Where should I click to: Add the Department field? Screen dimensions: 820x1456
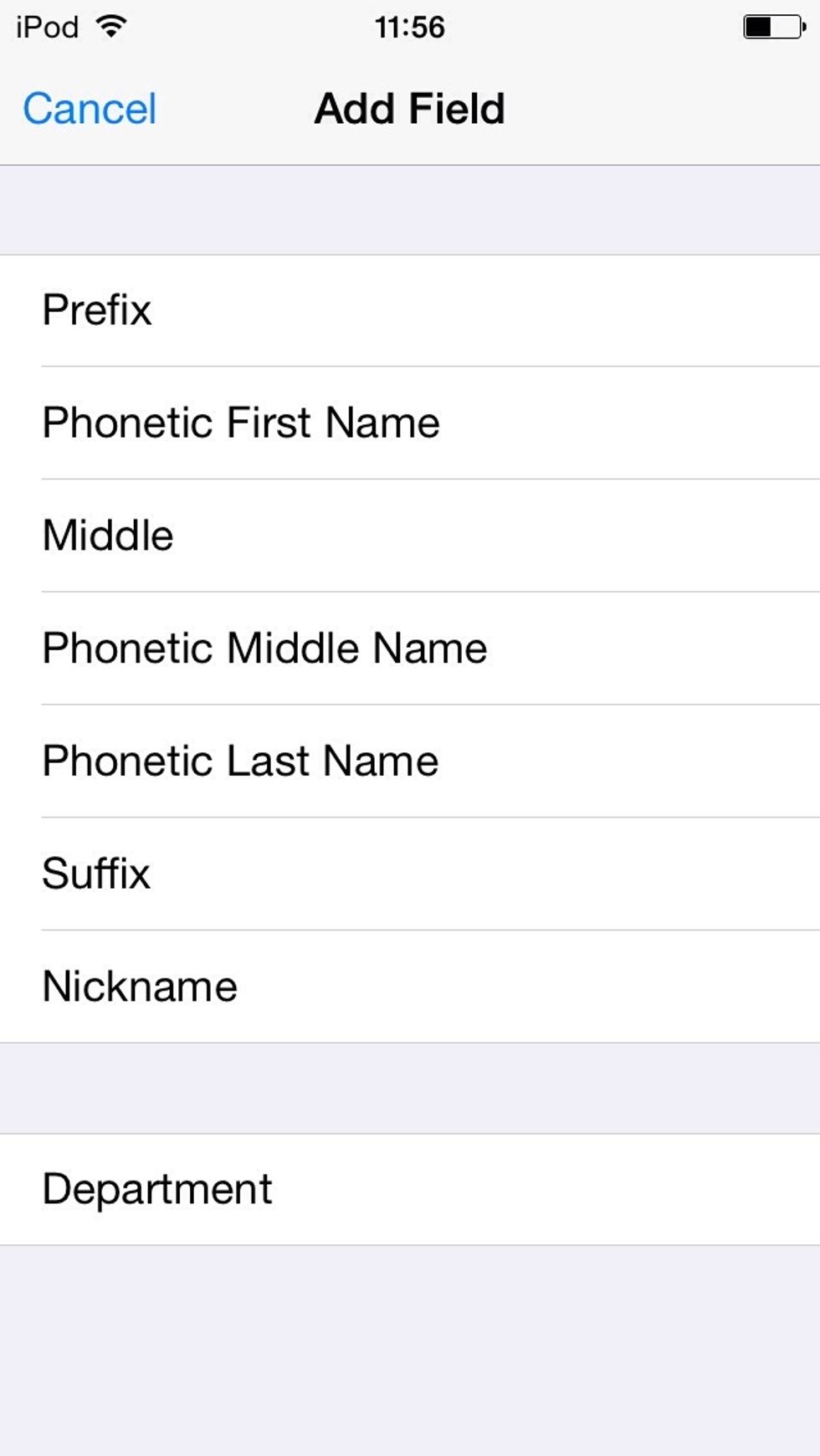pos(410,1189)
